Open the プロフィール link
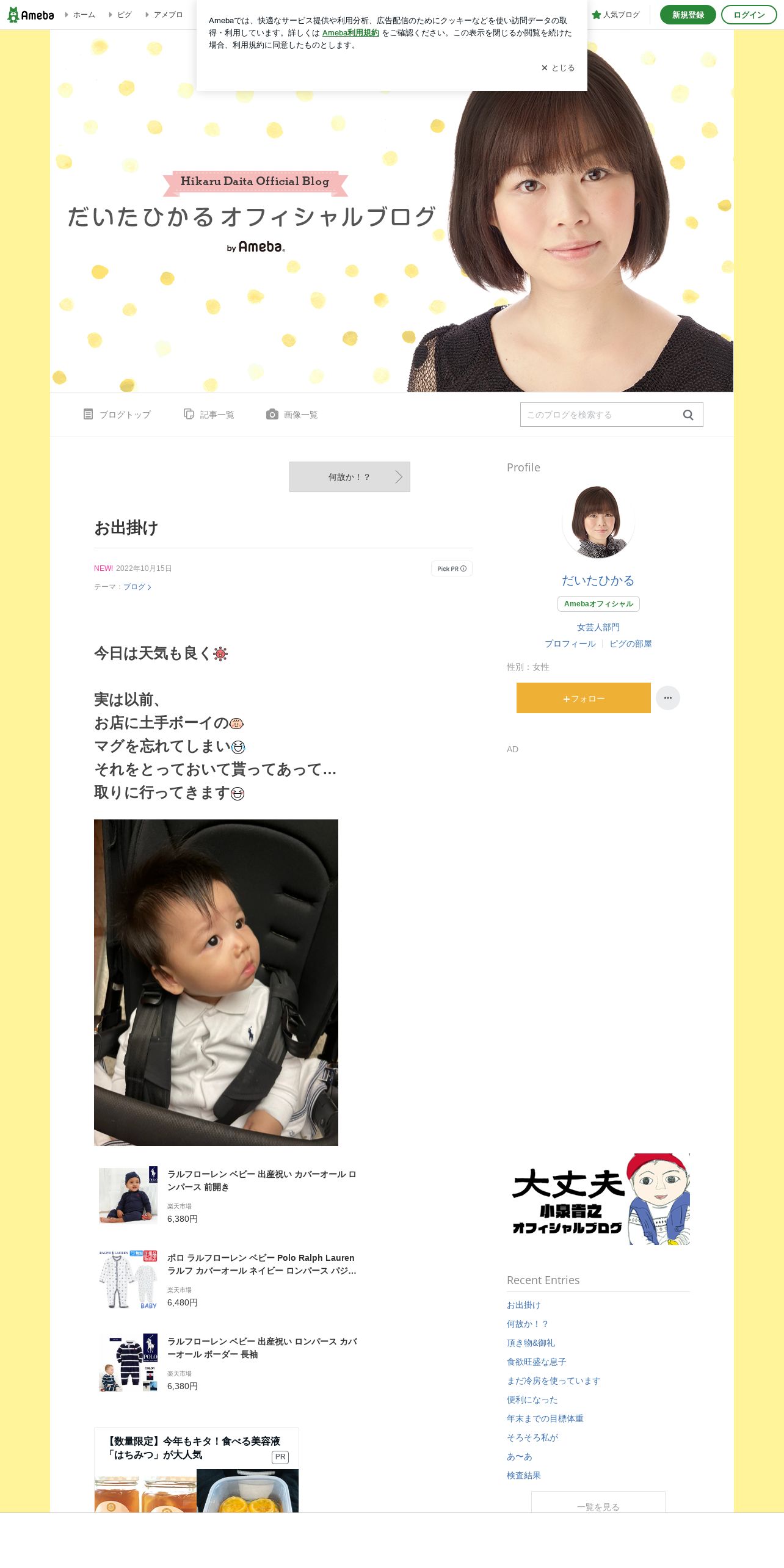 [x=570, y=644]
